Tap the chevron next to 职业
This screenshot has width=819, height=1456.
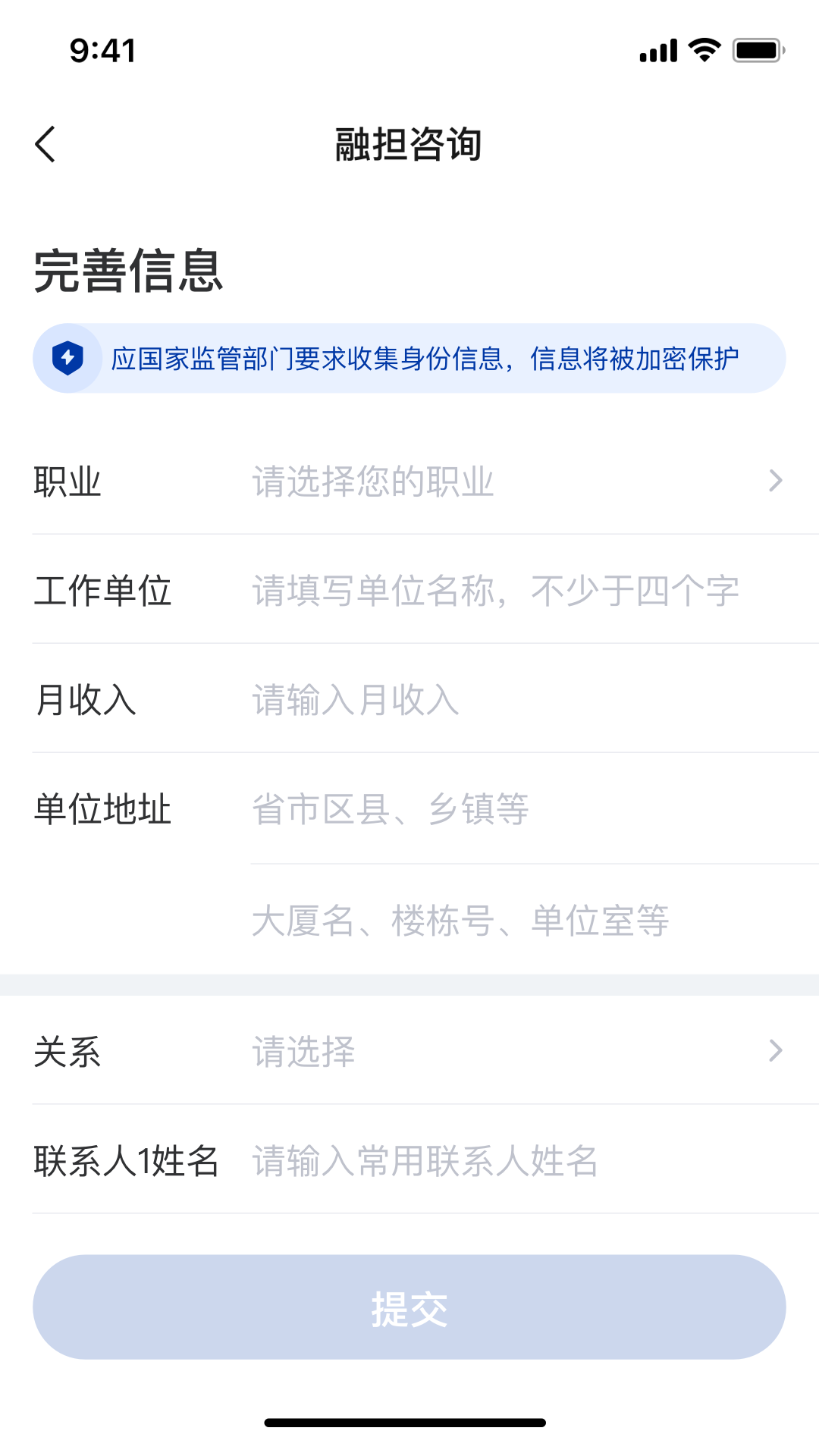pyautogui.click(x=775, y=480)
